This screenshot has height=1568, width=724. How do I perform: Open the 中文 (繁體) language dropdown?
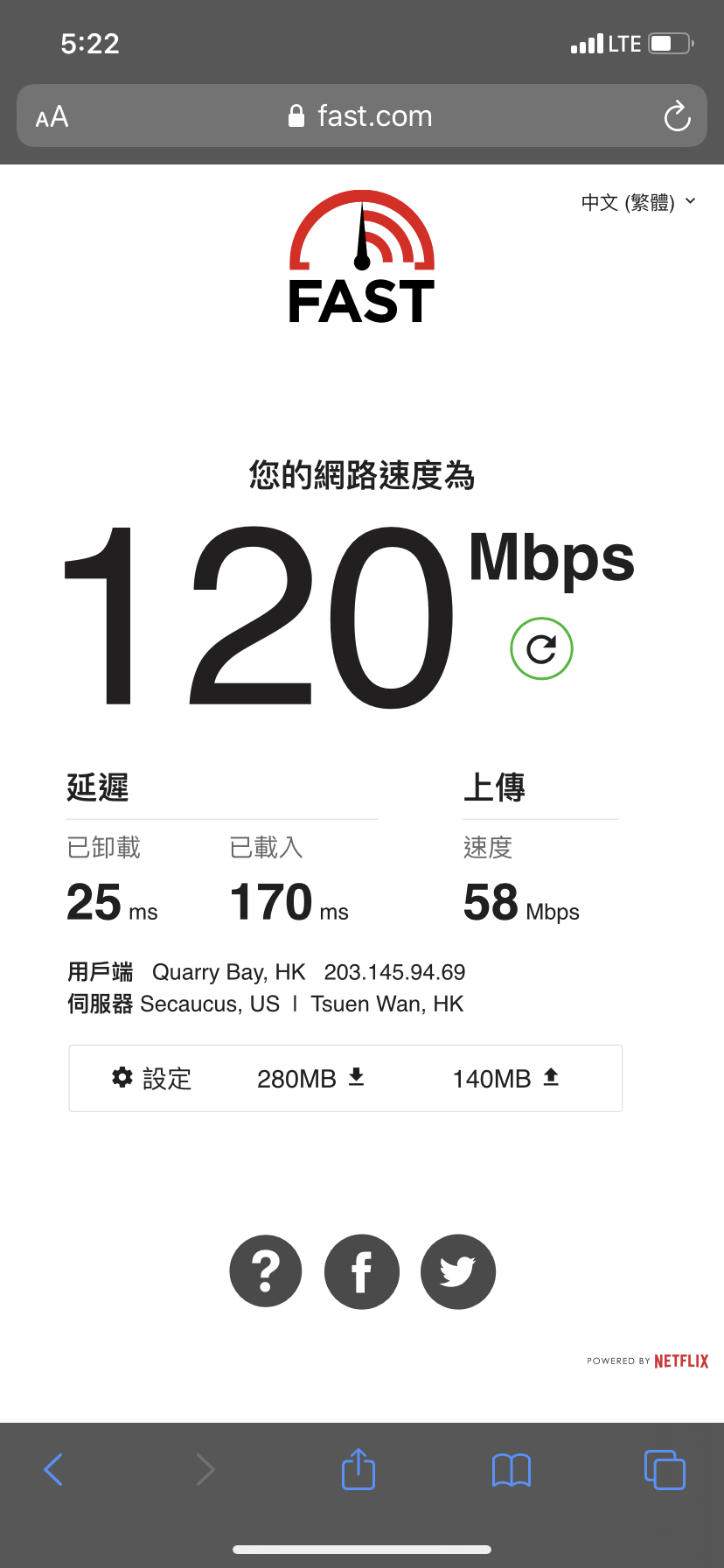638,202
